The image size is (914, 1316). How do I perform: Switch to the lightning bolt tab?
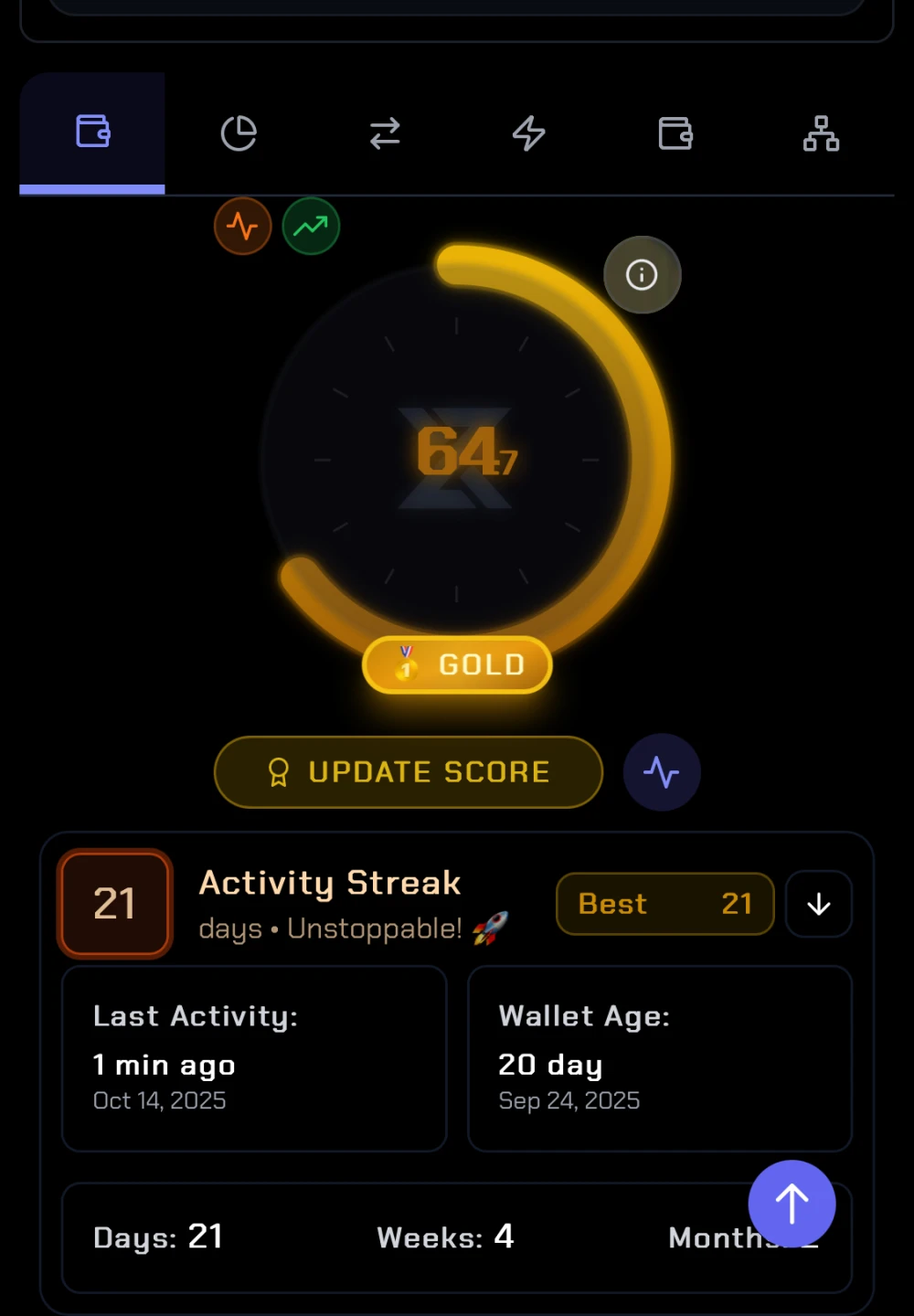[529, 133]
